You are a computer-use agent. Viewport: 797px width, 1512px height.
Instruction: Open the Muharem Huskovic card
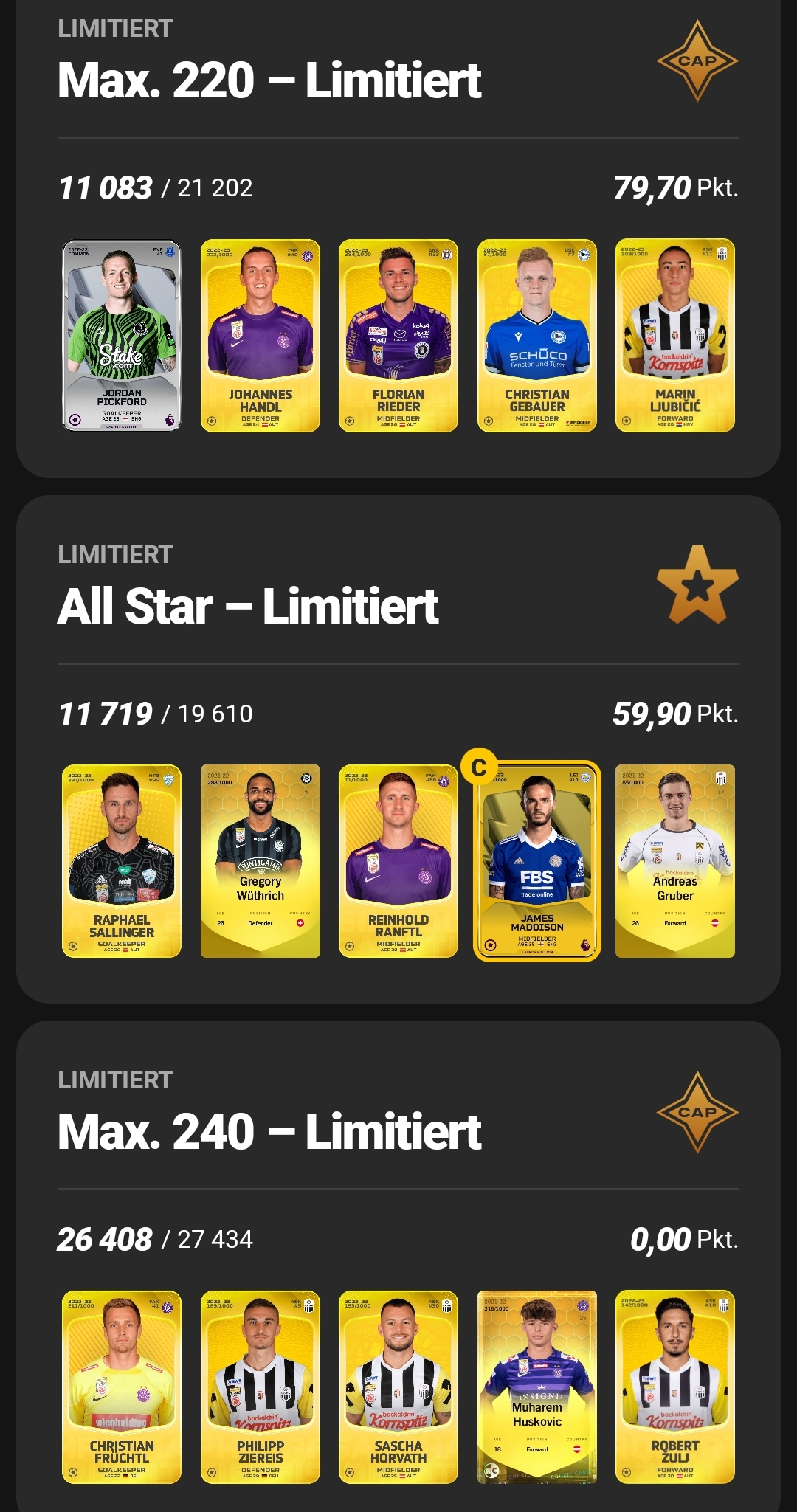(x=537, y=1387)
